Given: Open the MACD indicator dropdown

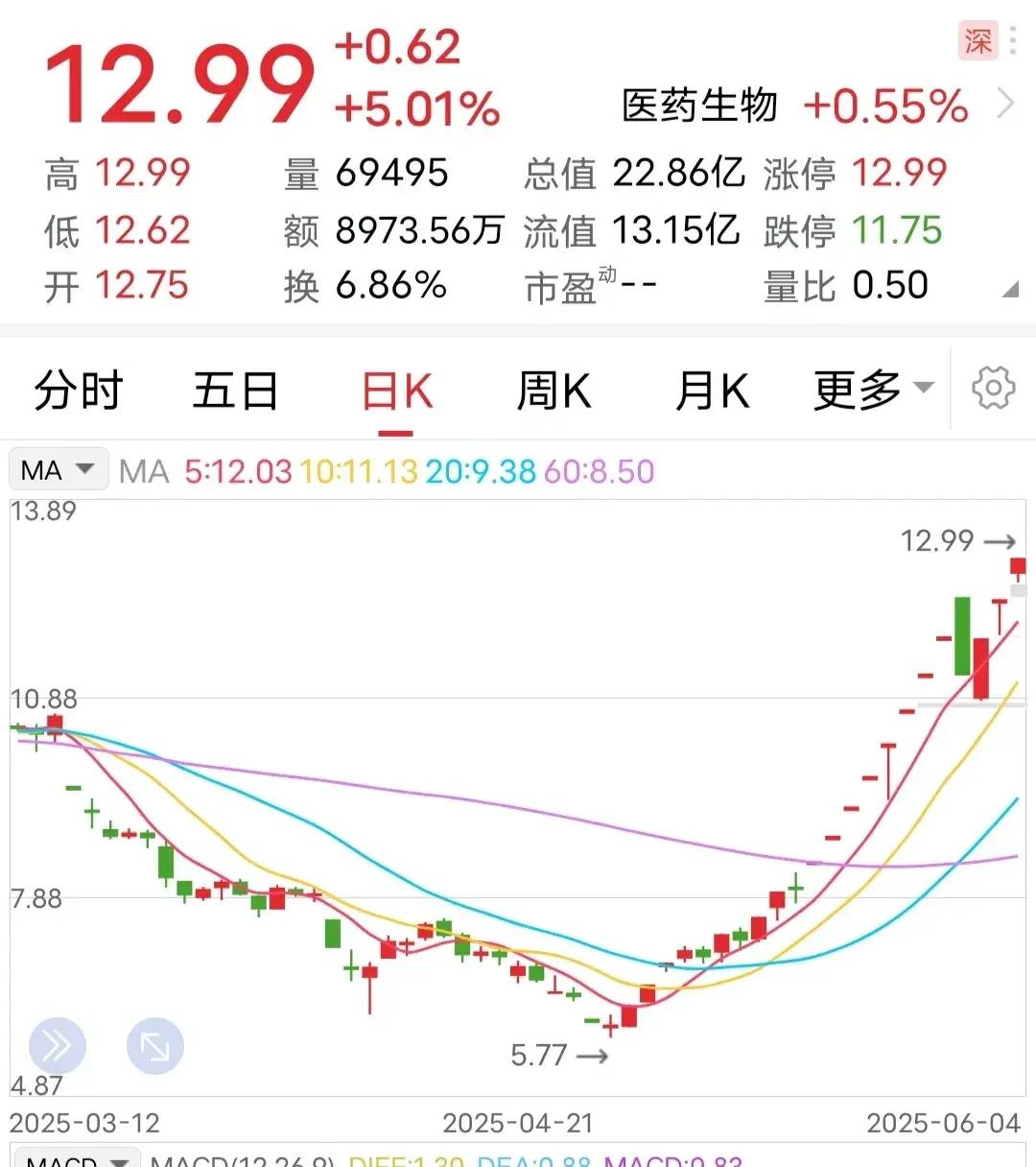Looking at the screenshot, I should 77,1158.
